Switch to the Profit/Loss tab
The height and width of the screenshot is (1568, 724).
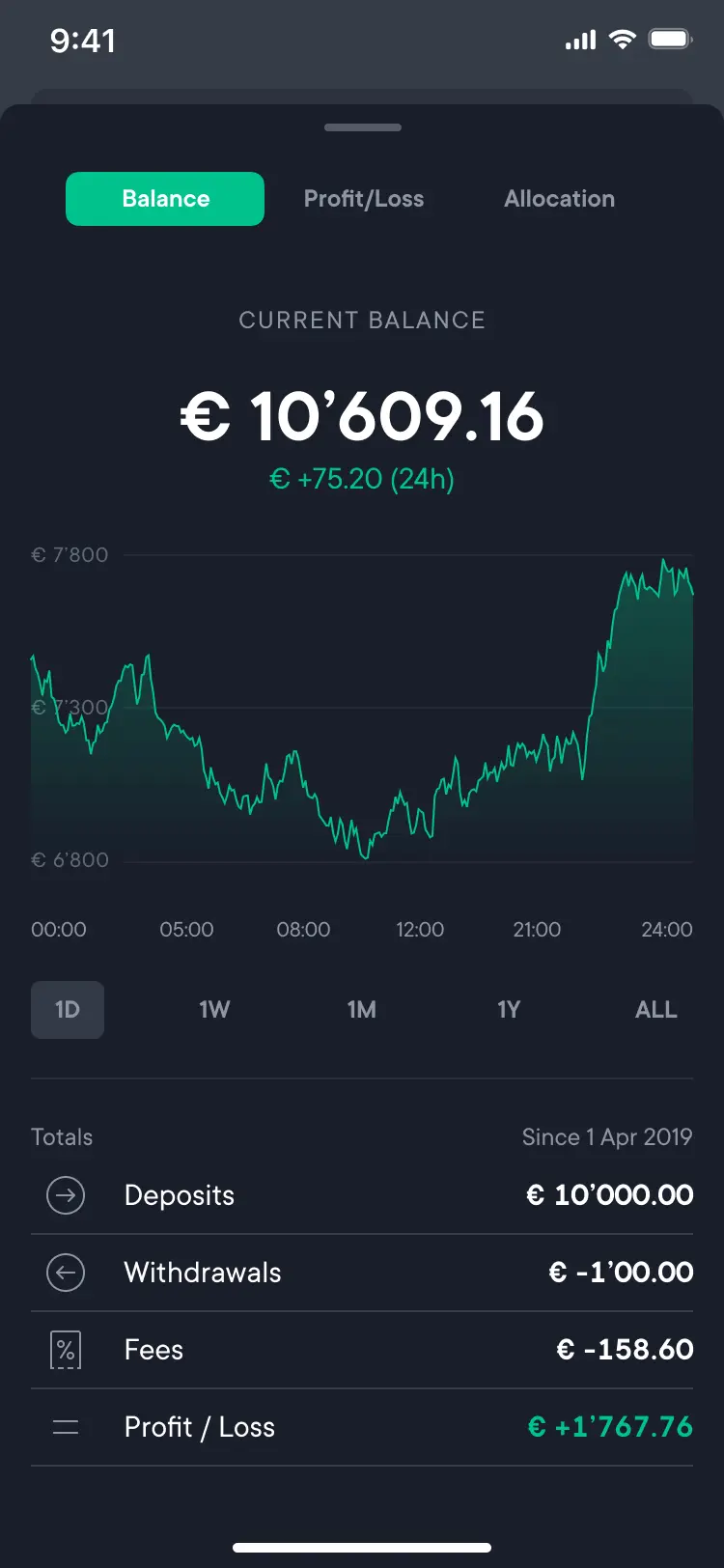click(x=364, y=199)
